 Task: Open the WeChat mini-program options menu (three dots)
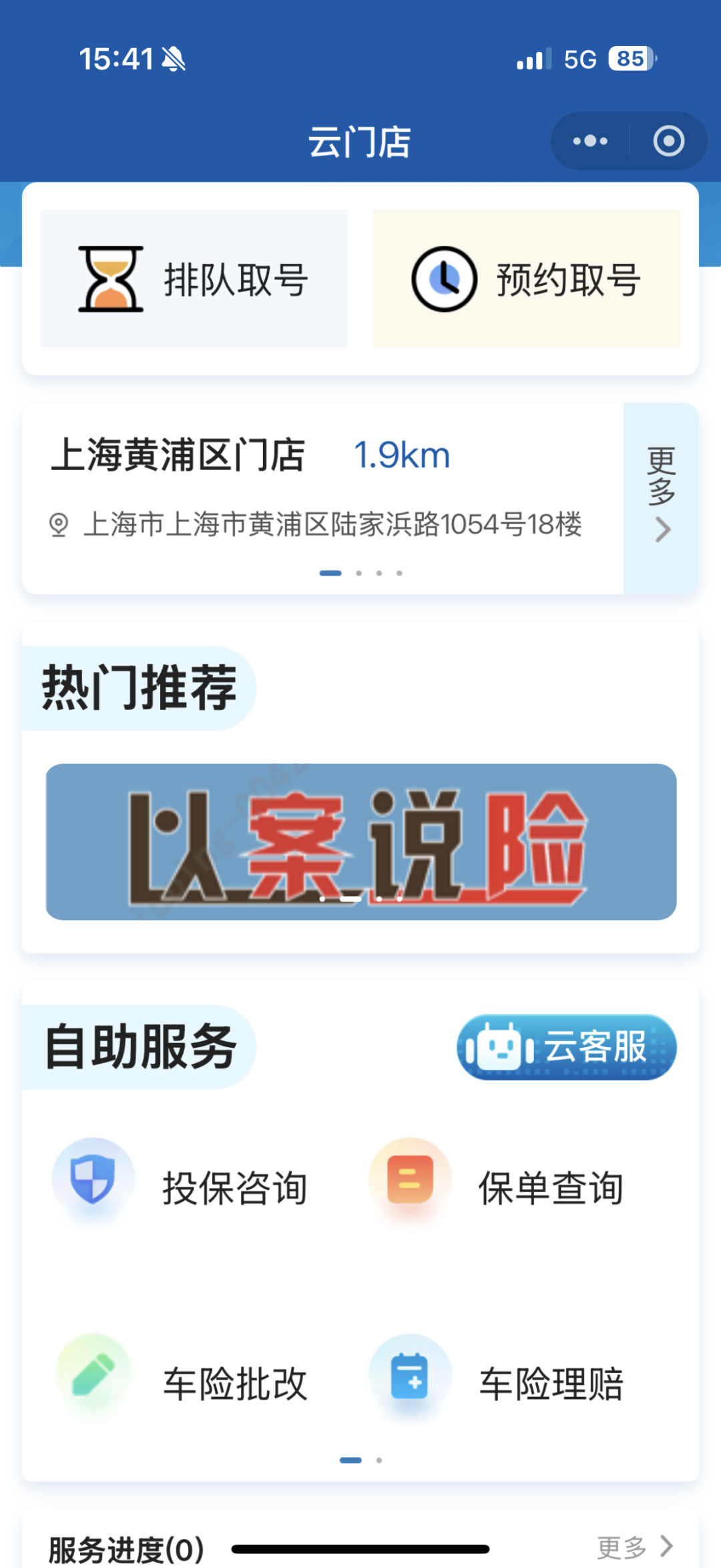(590, 141)
